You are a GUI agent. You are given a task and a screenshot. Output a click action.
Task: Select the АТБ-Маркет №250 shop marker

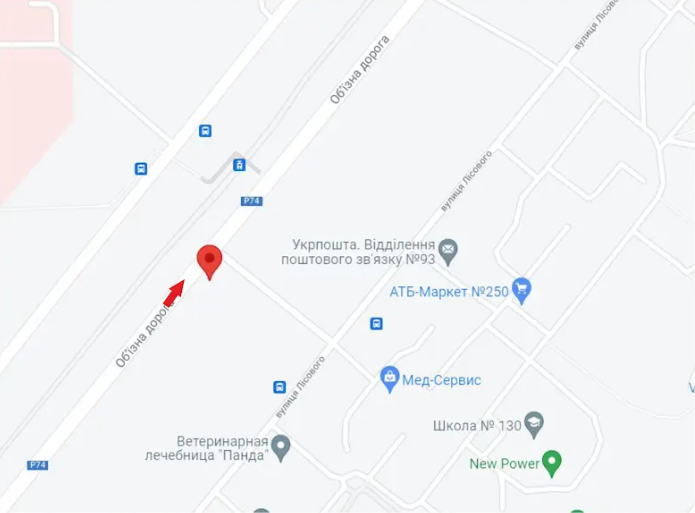(x=520, y=291)
